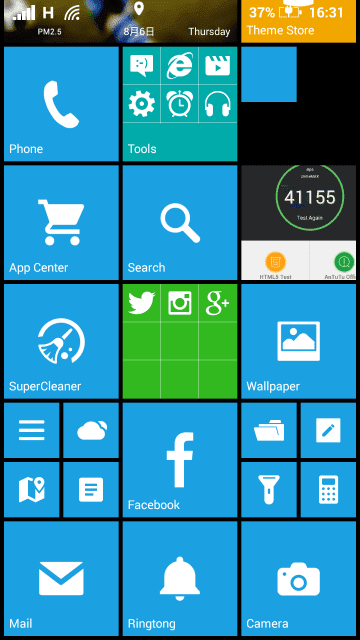
Task: Open the weather cloud tile
Action: (91, 430)
